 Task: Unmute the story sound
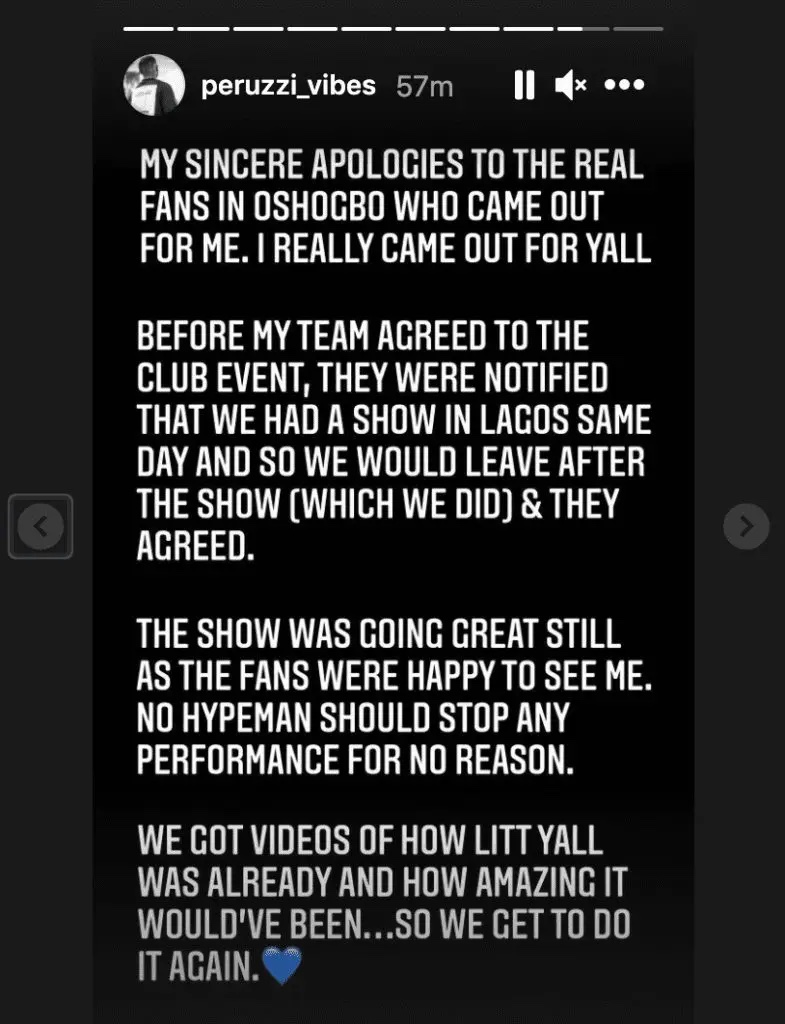tap(571, 86)
